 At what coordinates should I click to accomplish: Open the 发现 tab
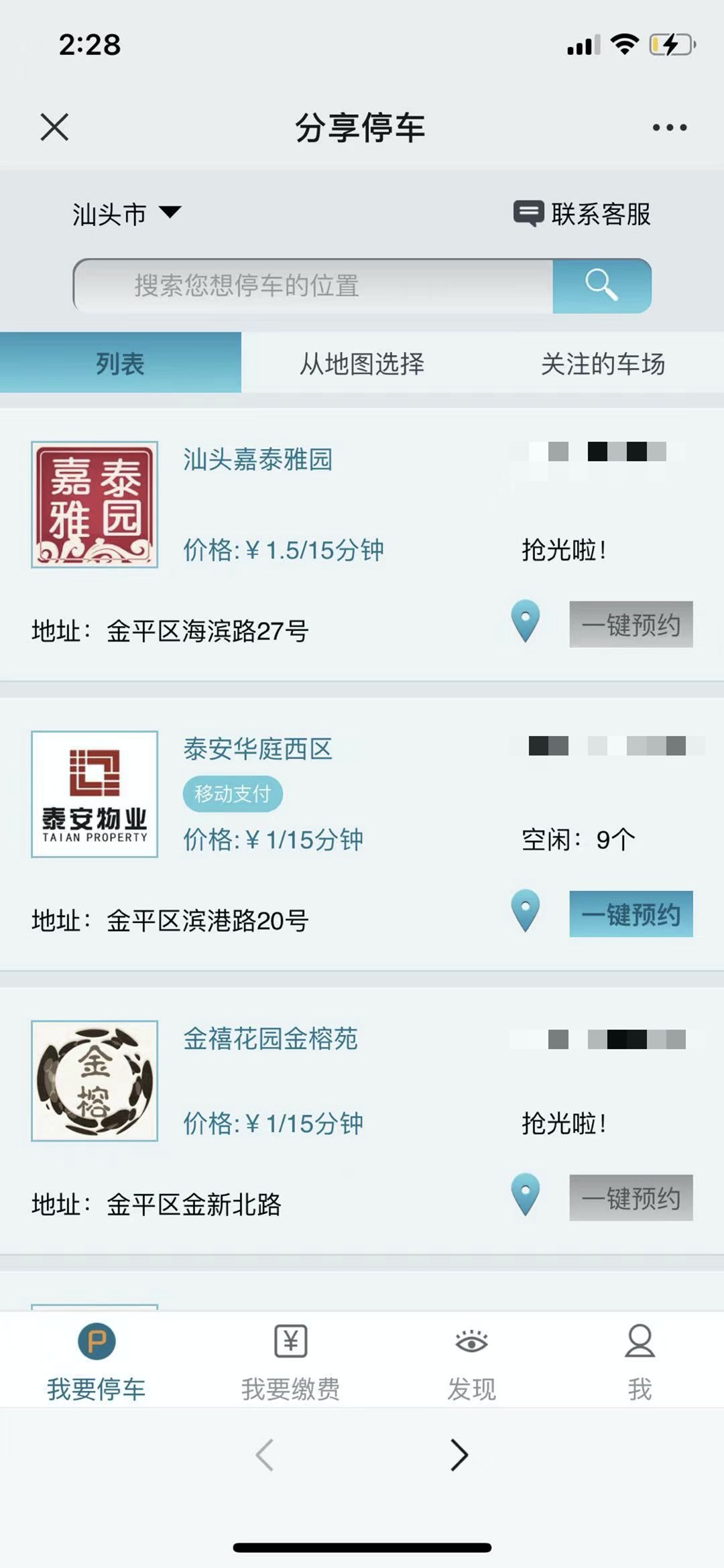[x=472, y=1362]
